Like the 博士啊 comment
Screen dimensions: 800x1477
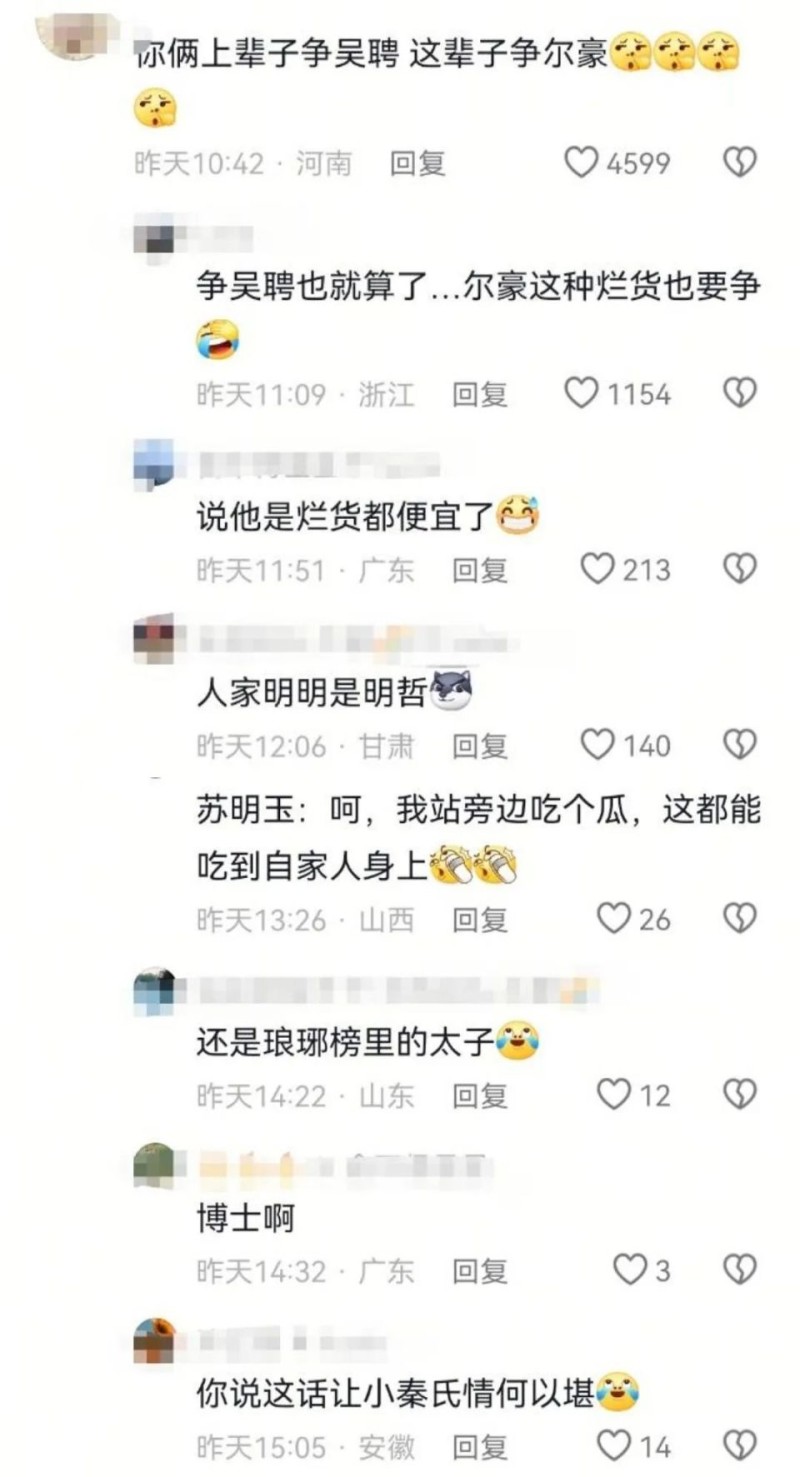(629, 1270)
